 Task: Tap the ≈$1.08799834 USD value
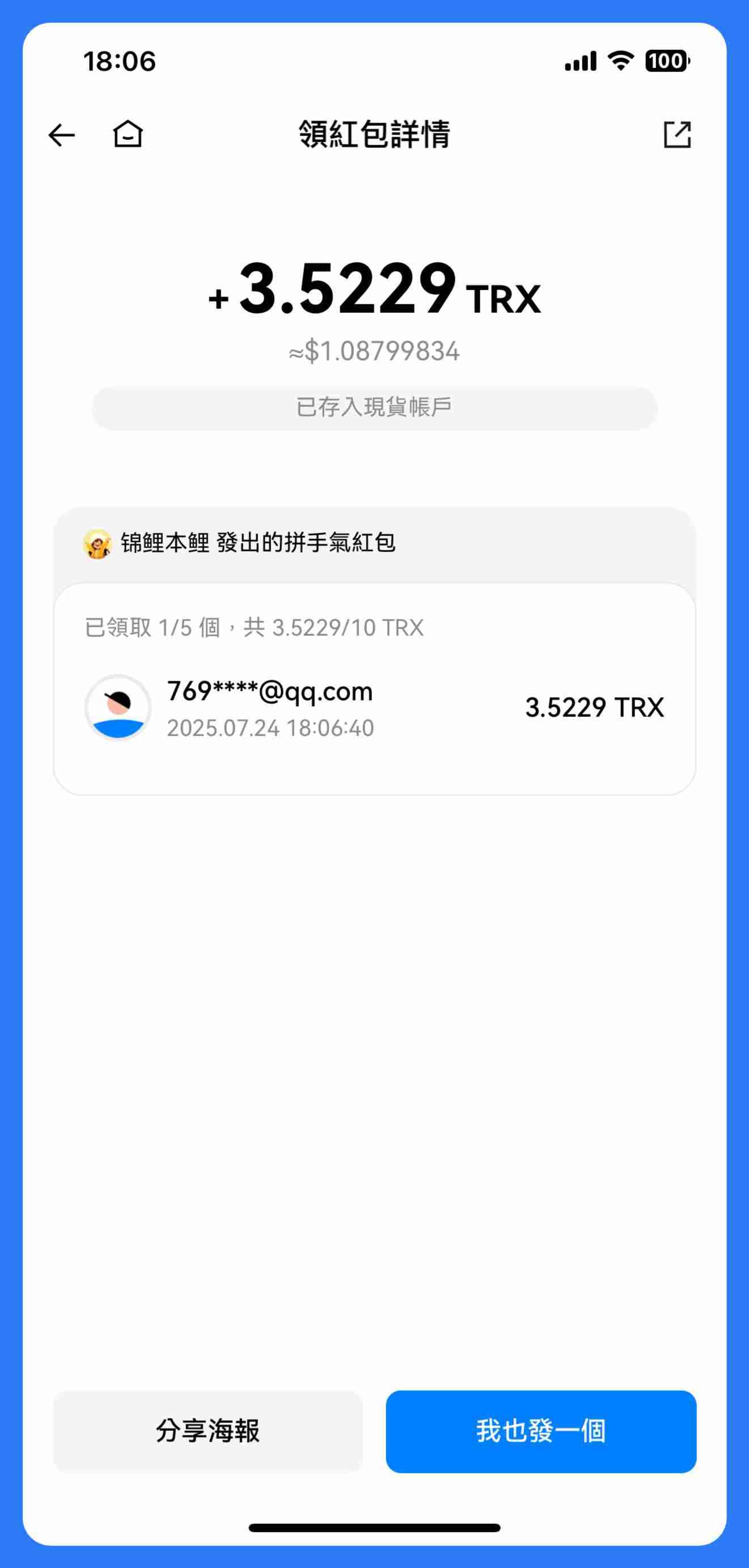[x=374, y=350]
